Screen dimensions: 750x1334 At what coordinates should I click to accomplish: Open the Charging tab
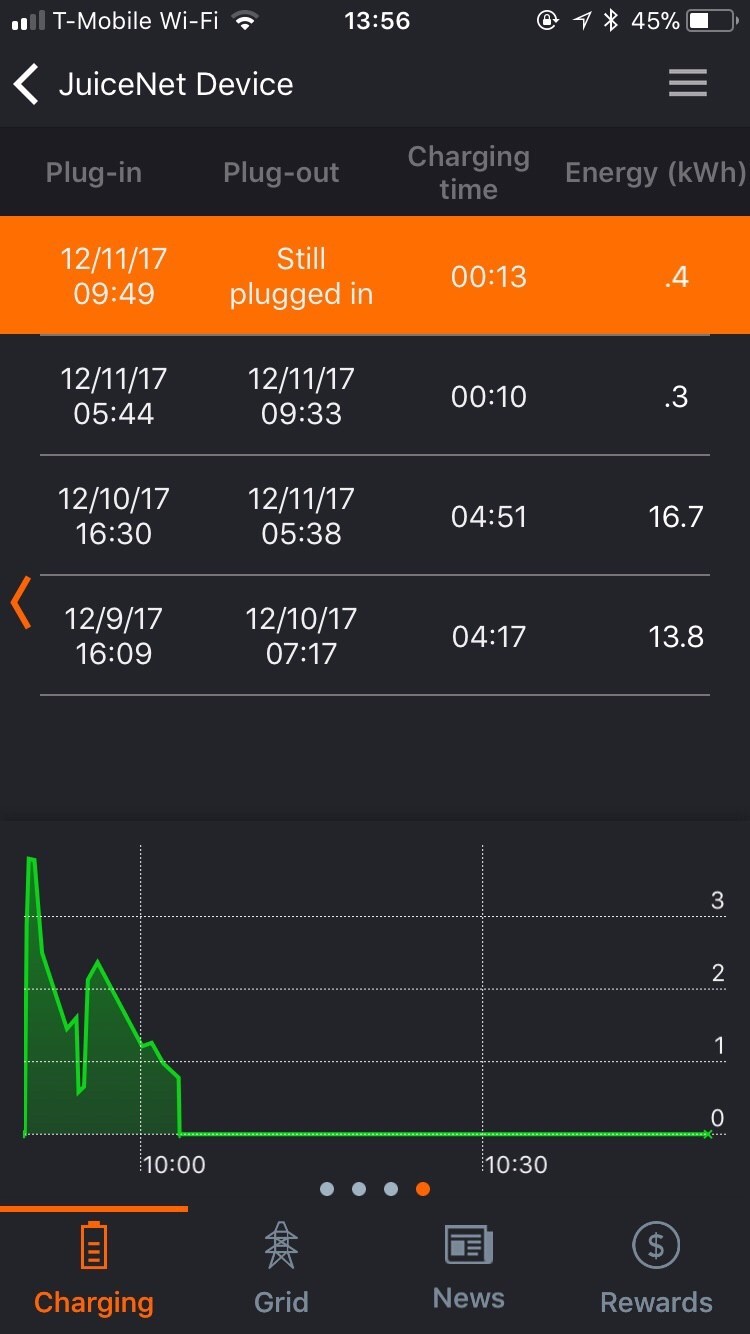pos(93,1268)
